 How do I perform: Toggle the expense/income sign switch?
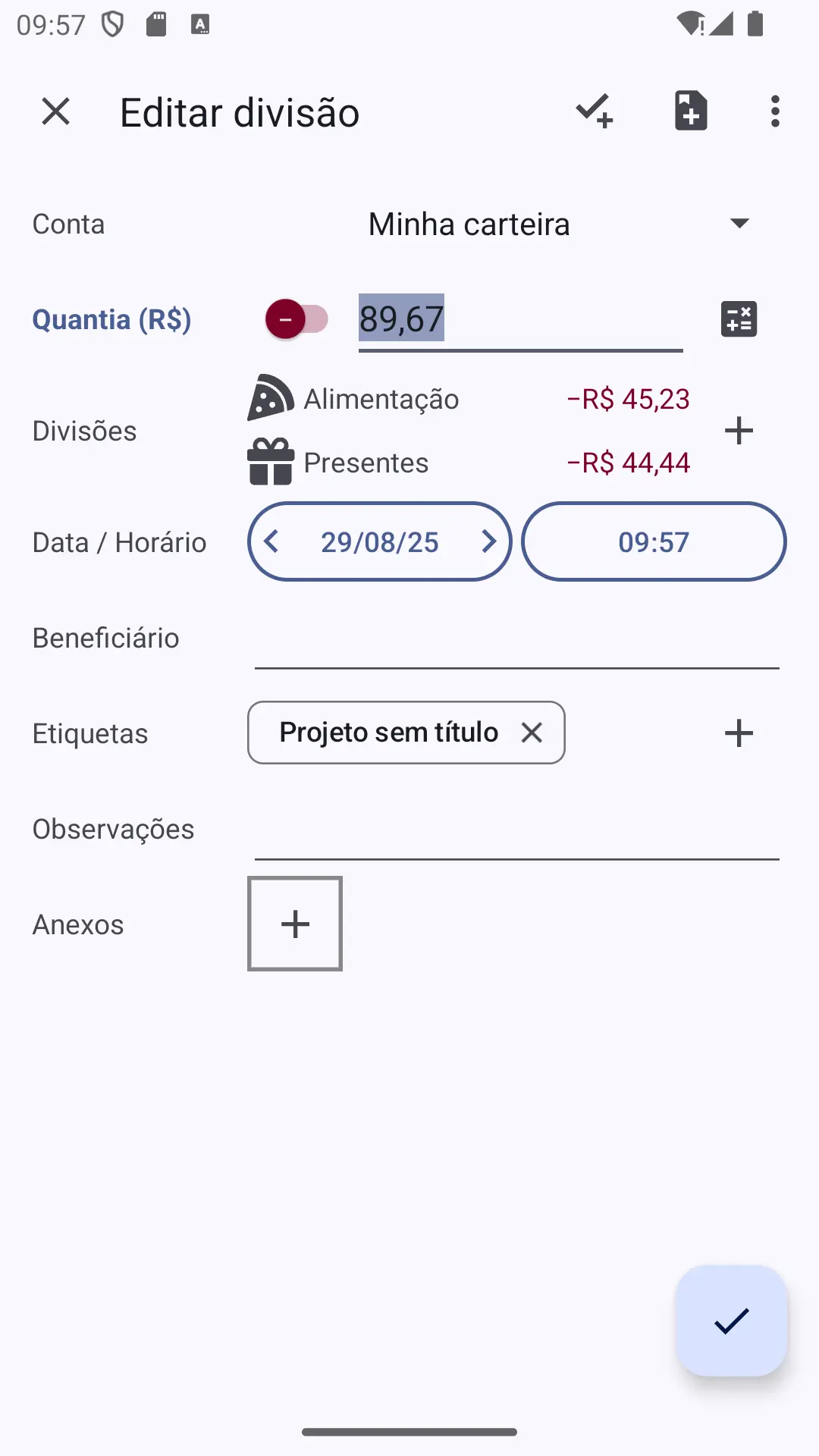297,319
